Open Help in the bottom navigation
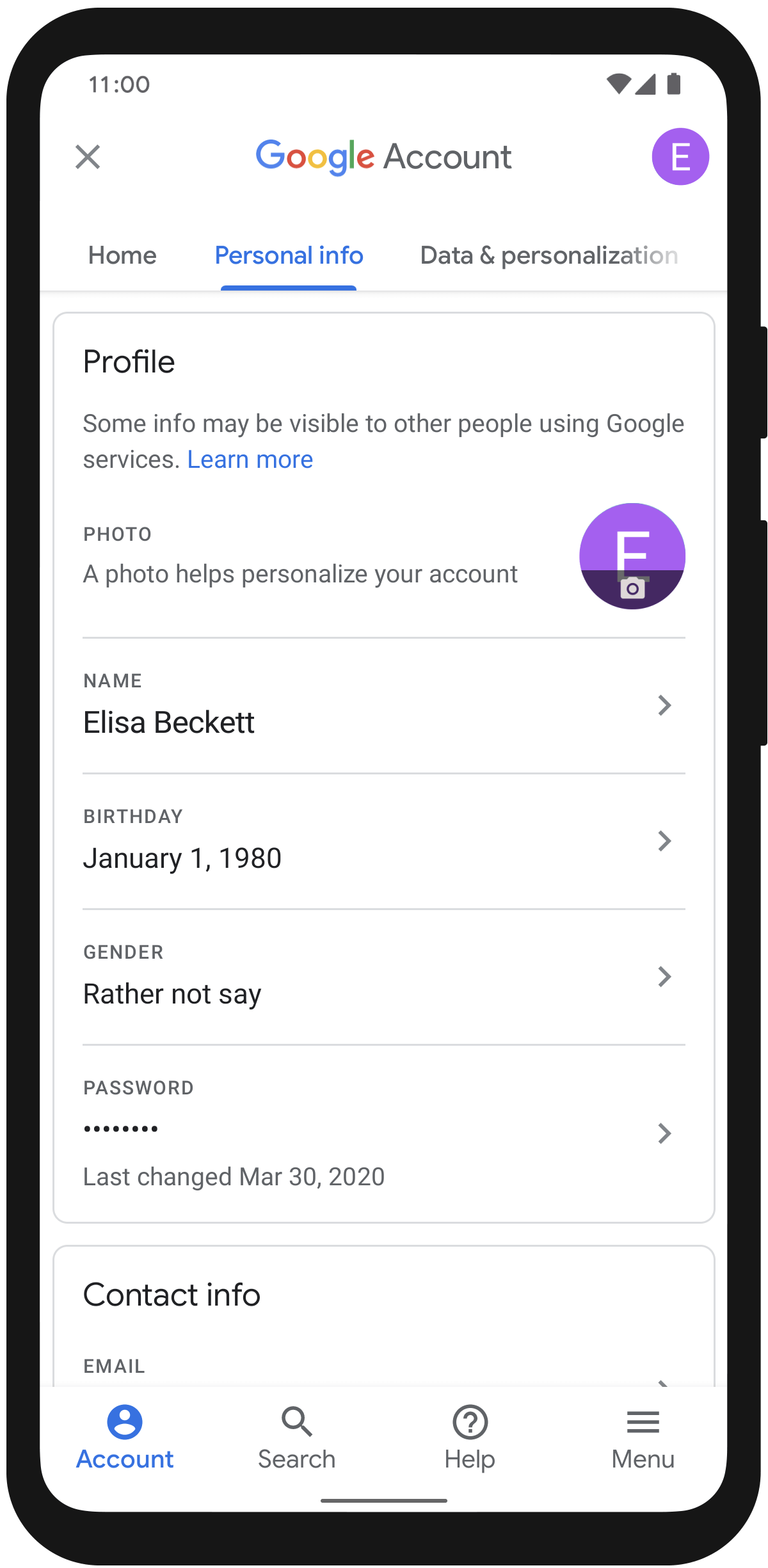768x1568 pixels. pos(470,1437)
